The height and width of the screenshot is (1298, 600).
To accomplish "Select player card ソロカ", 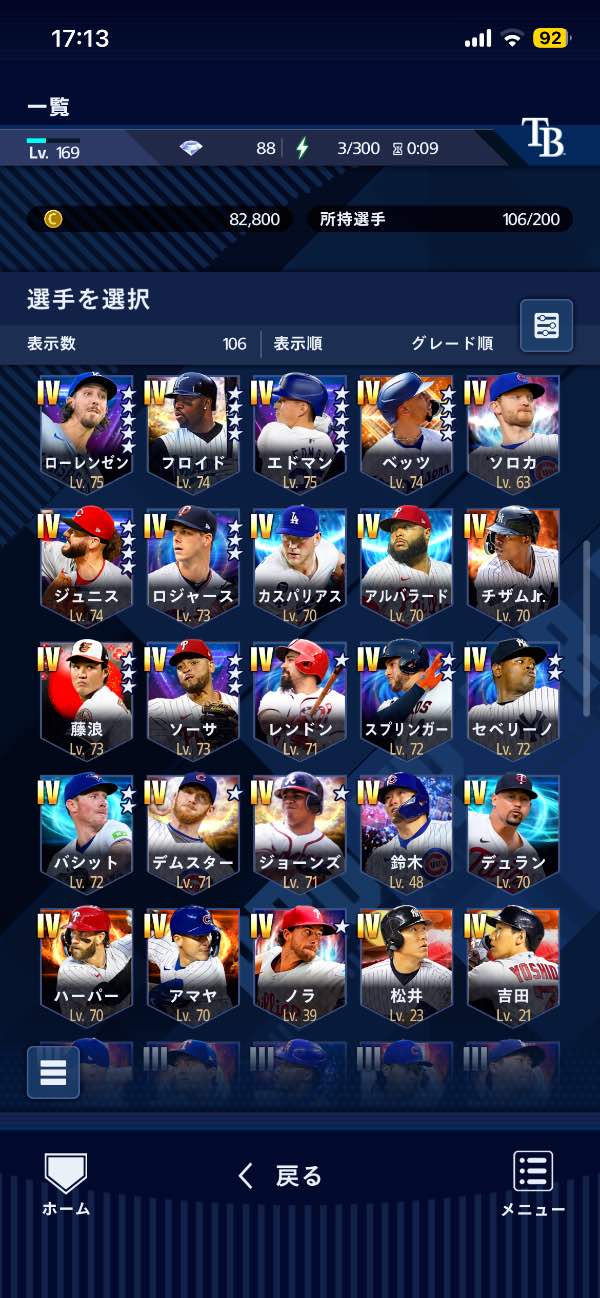I will point(512,432).
